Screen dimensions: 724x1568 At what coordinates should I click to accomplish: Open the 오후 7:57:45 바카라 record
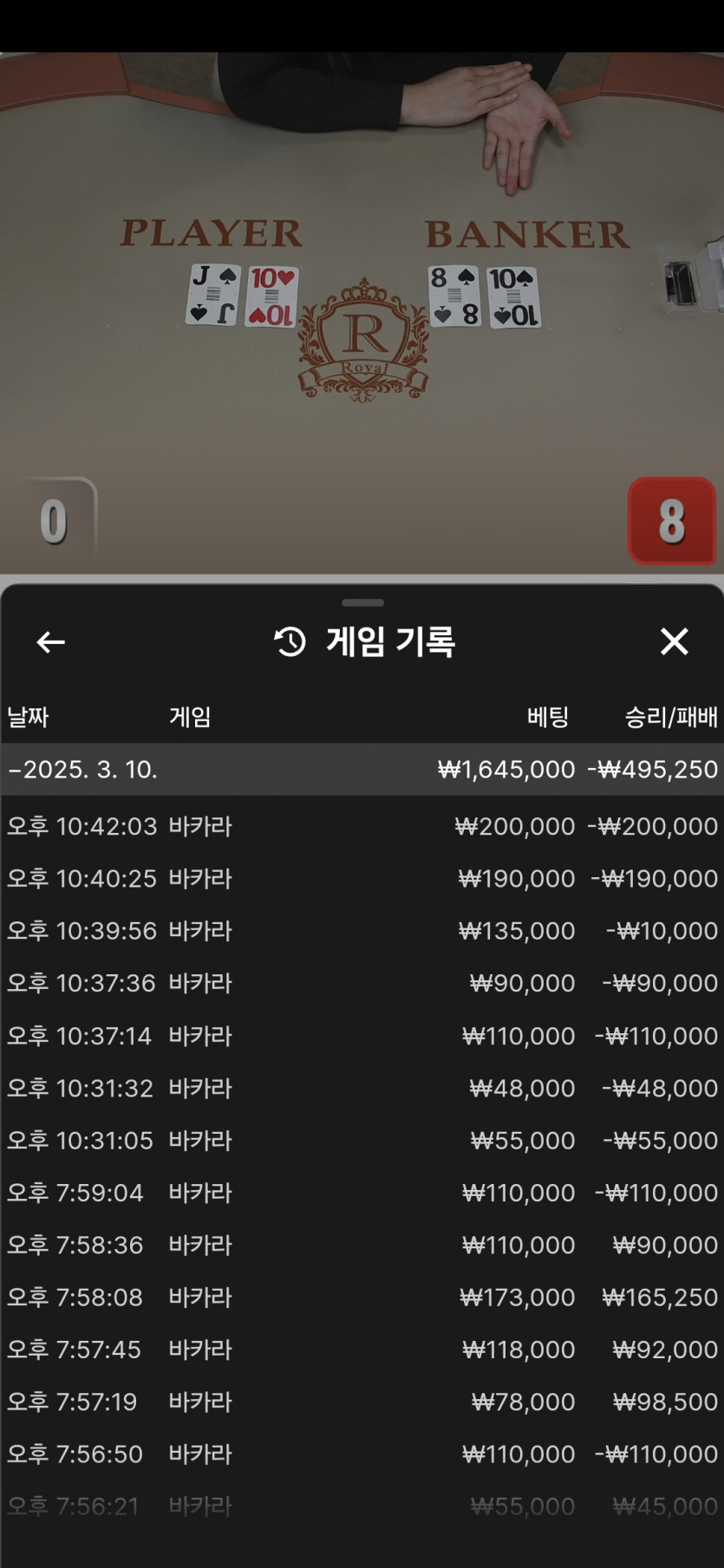tap(362, 1350)
